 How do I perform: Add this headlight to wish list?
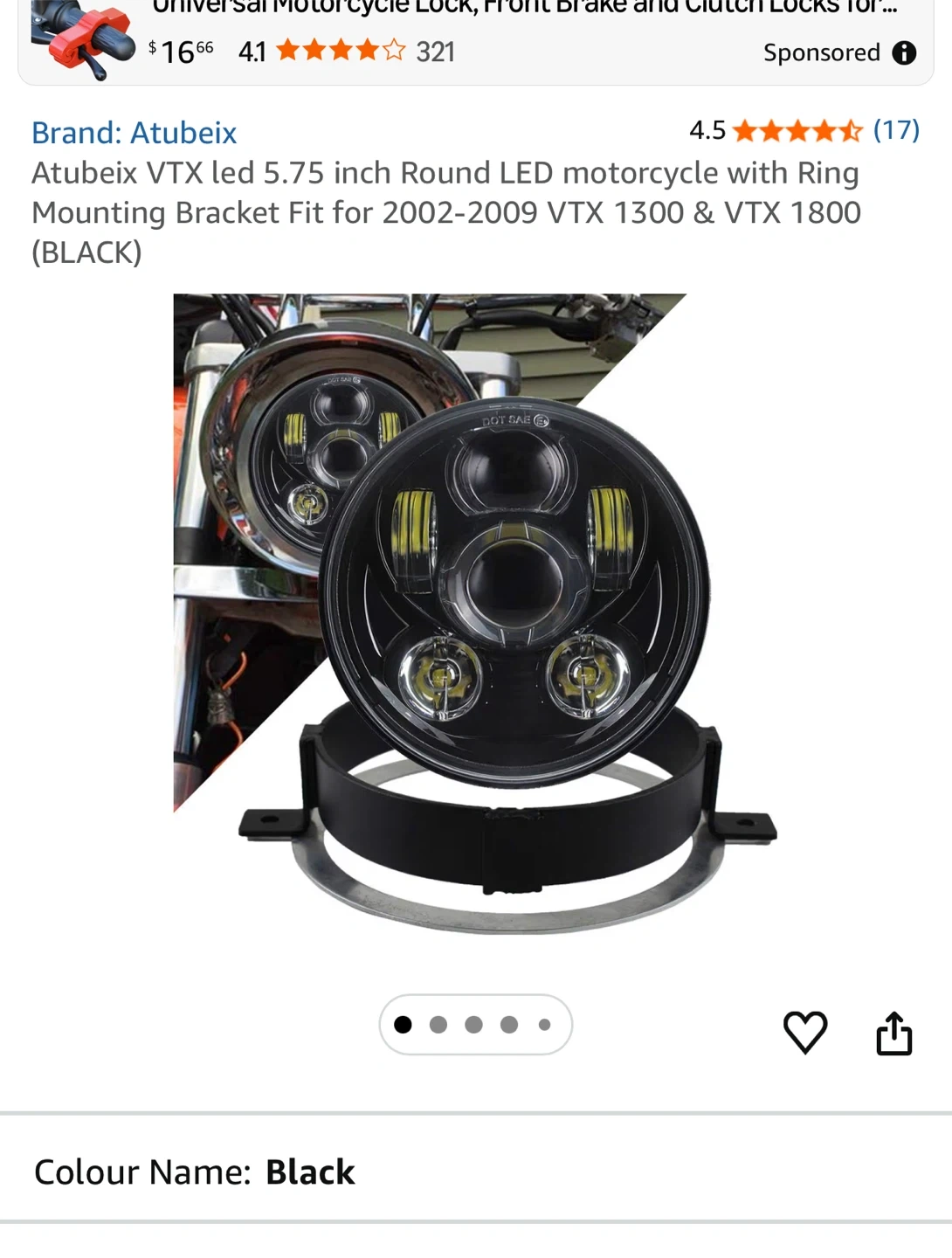[804, 1032]
